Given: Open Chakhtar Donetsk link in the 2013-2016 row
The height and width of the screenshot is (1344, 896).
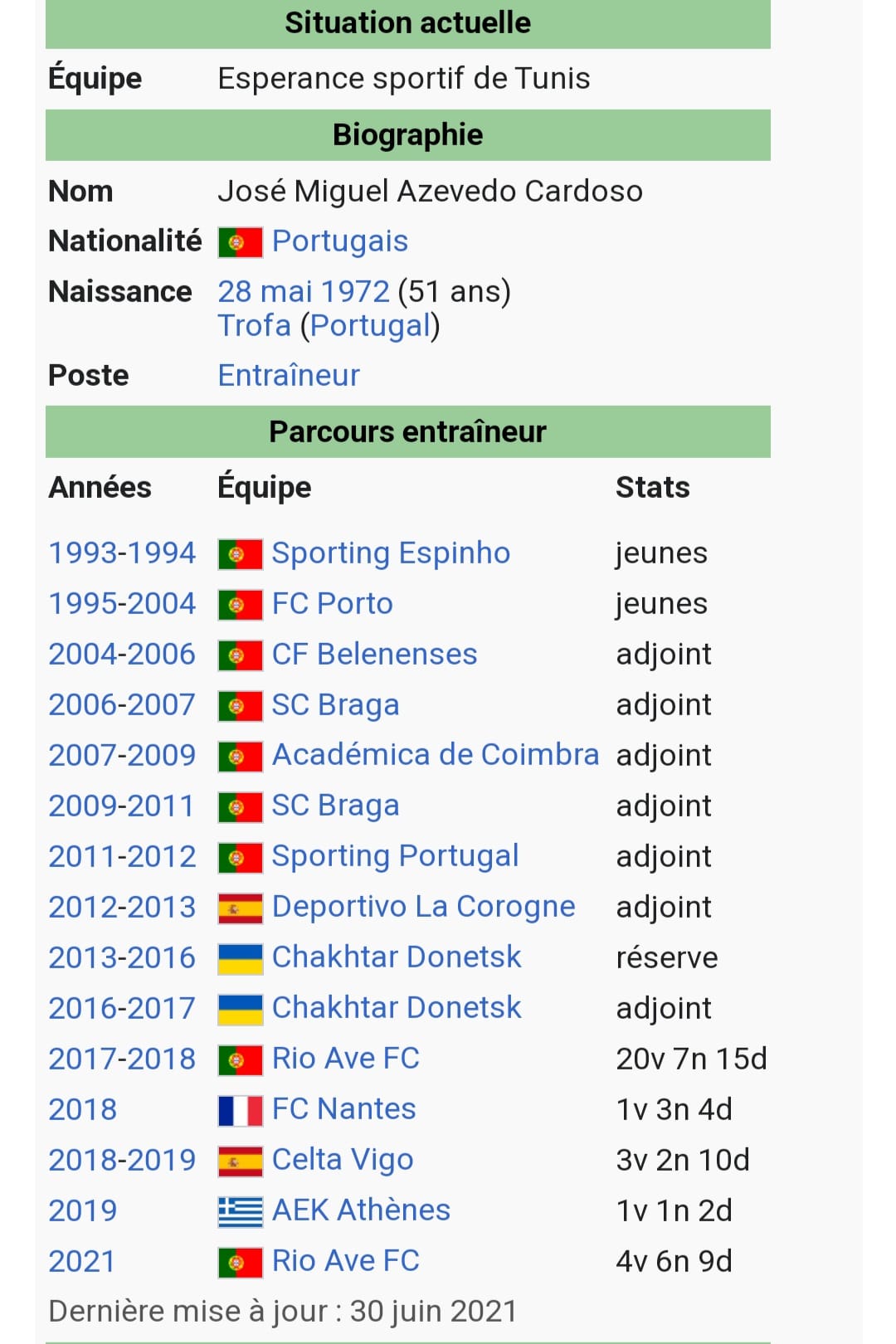Looking at the screenshot, I should pyautogui.click(x=397, y=957).
